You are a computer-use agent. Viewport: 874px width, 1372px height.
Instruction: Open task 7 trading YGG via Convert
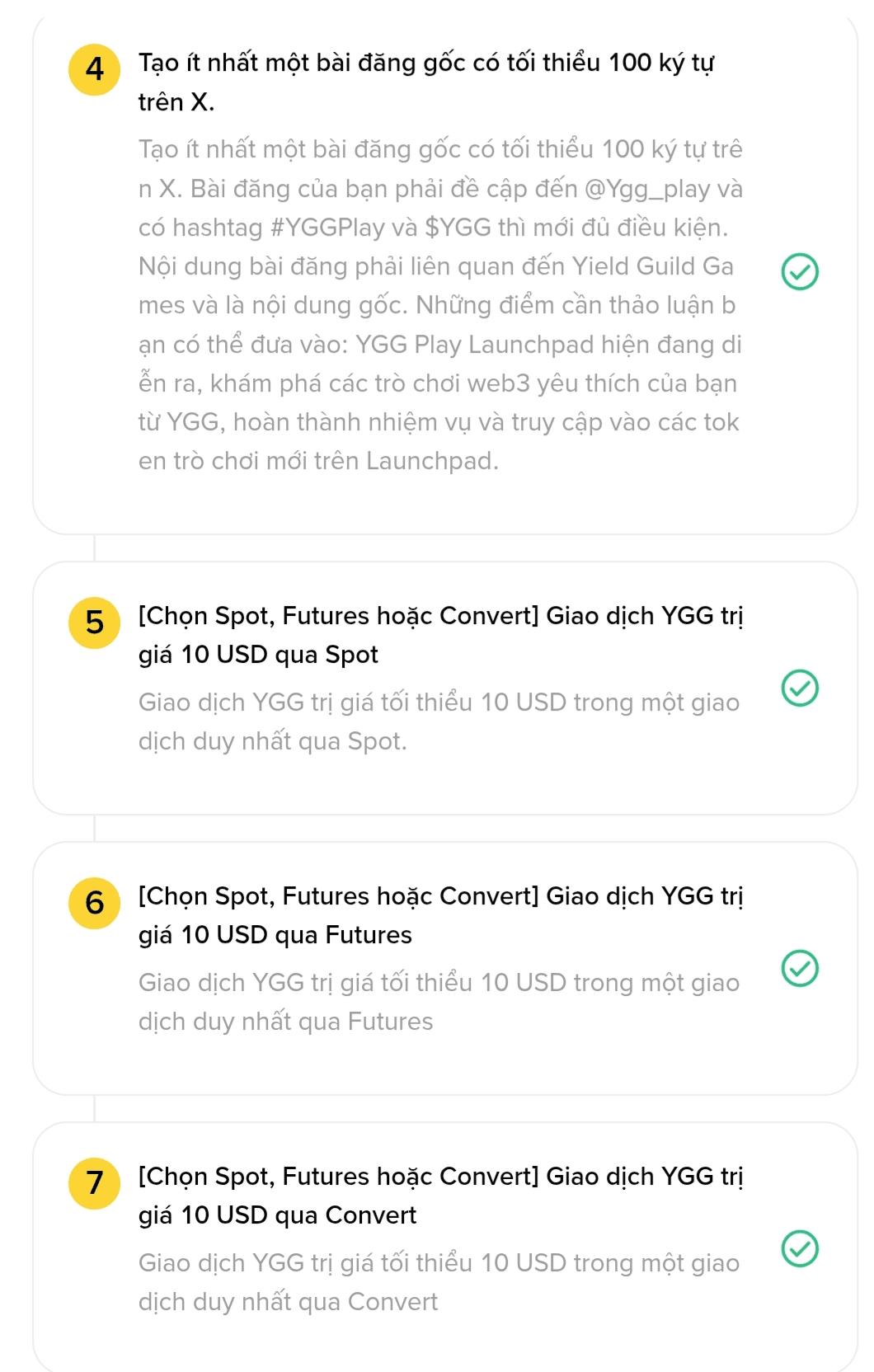(x=440, y=1196)
